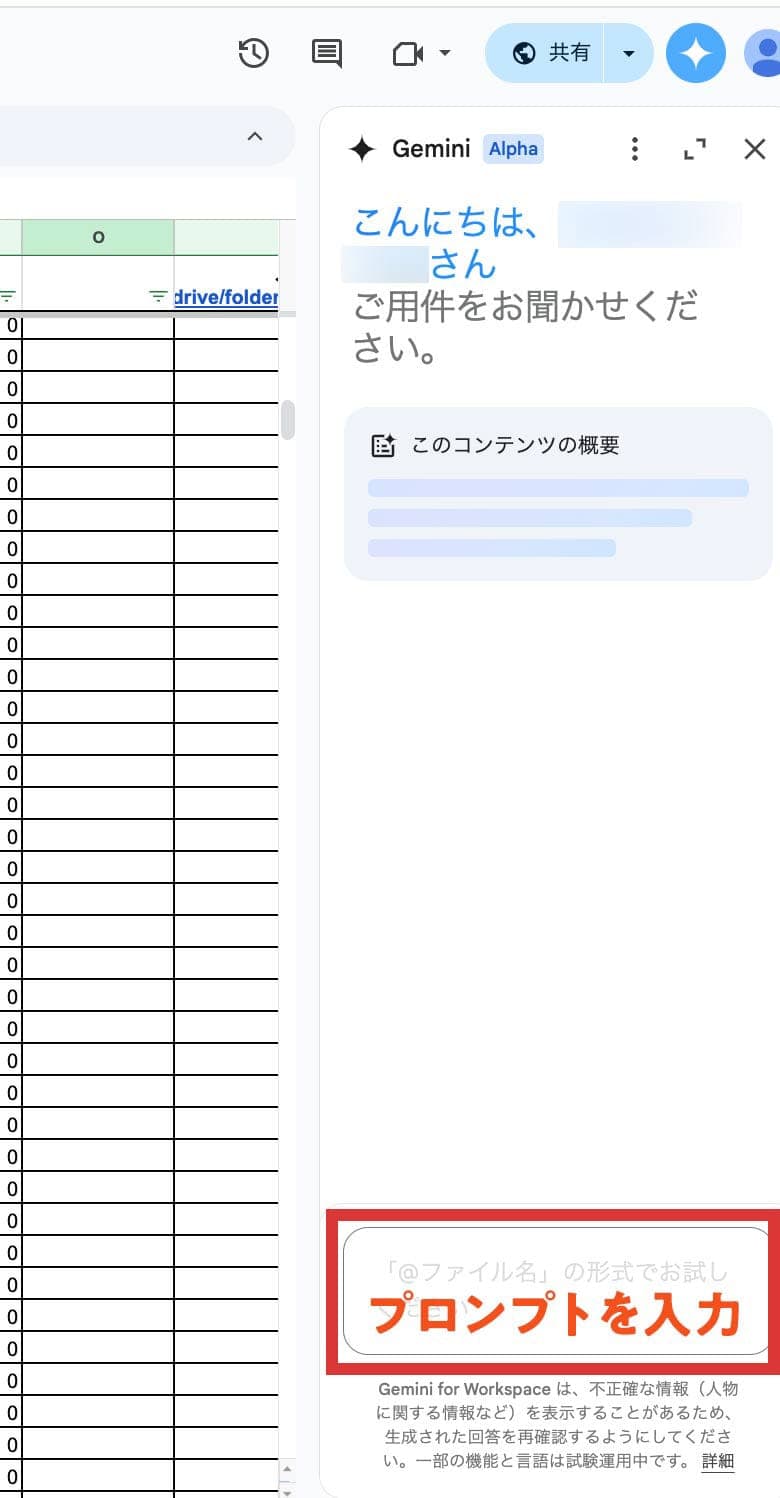Expand the Gemini panel to full size
780x1498 pixels.
694,150
